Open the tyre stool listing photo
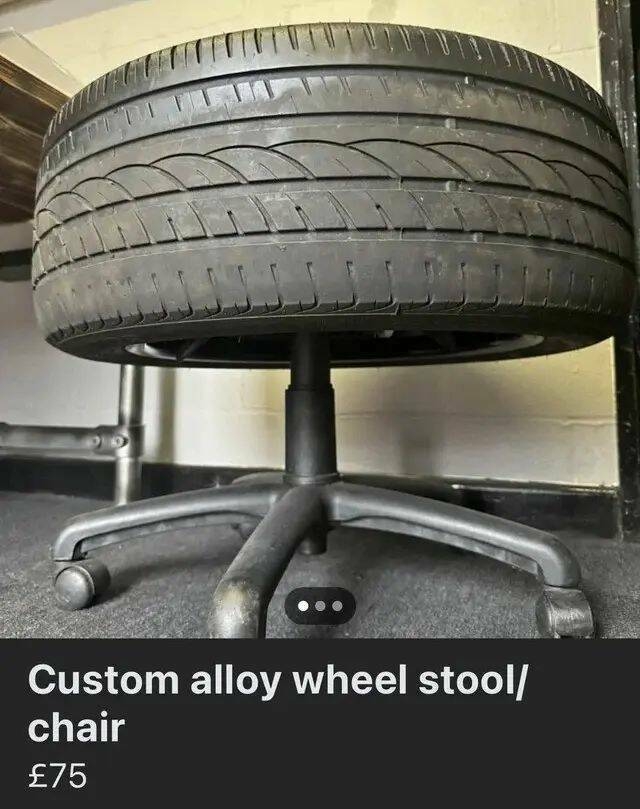640x809 pixels. (320, 300)
